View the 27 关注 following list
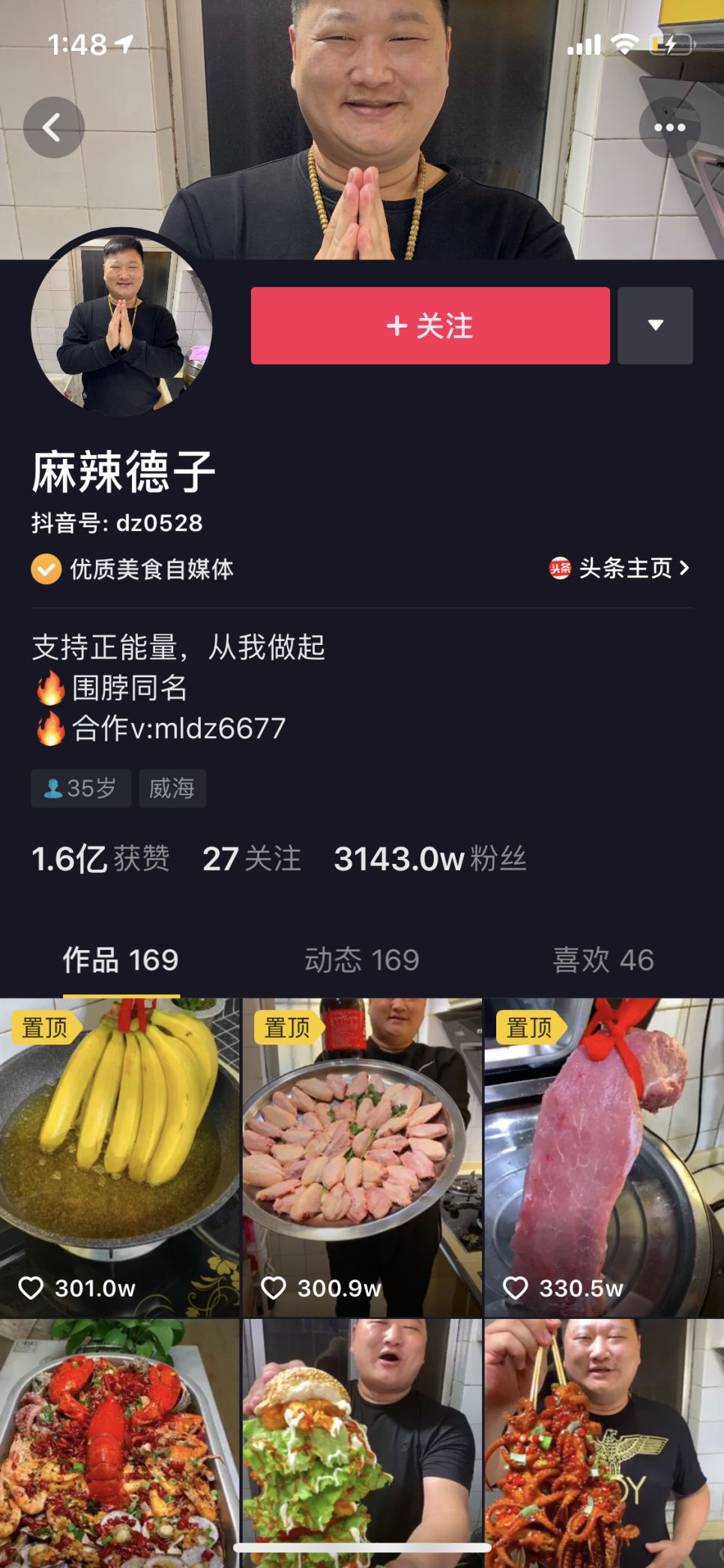This screenshot has height=1568, width=724. [252, 859]
